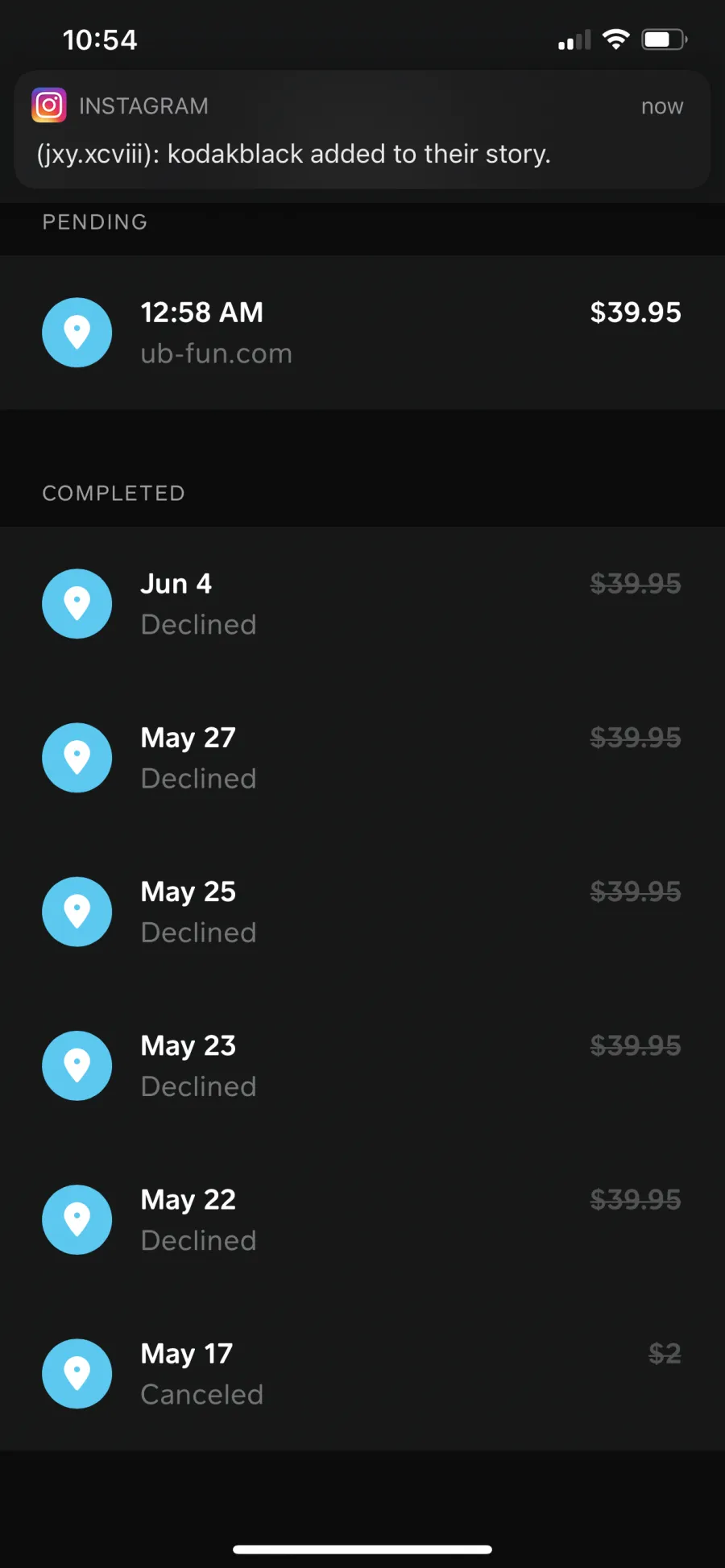Open the pending 12:58 AM ub-fun.com transaction
725x1568 pixels.
(362, 333)
